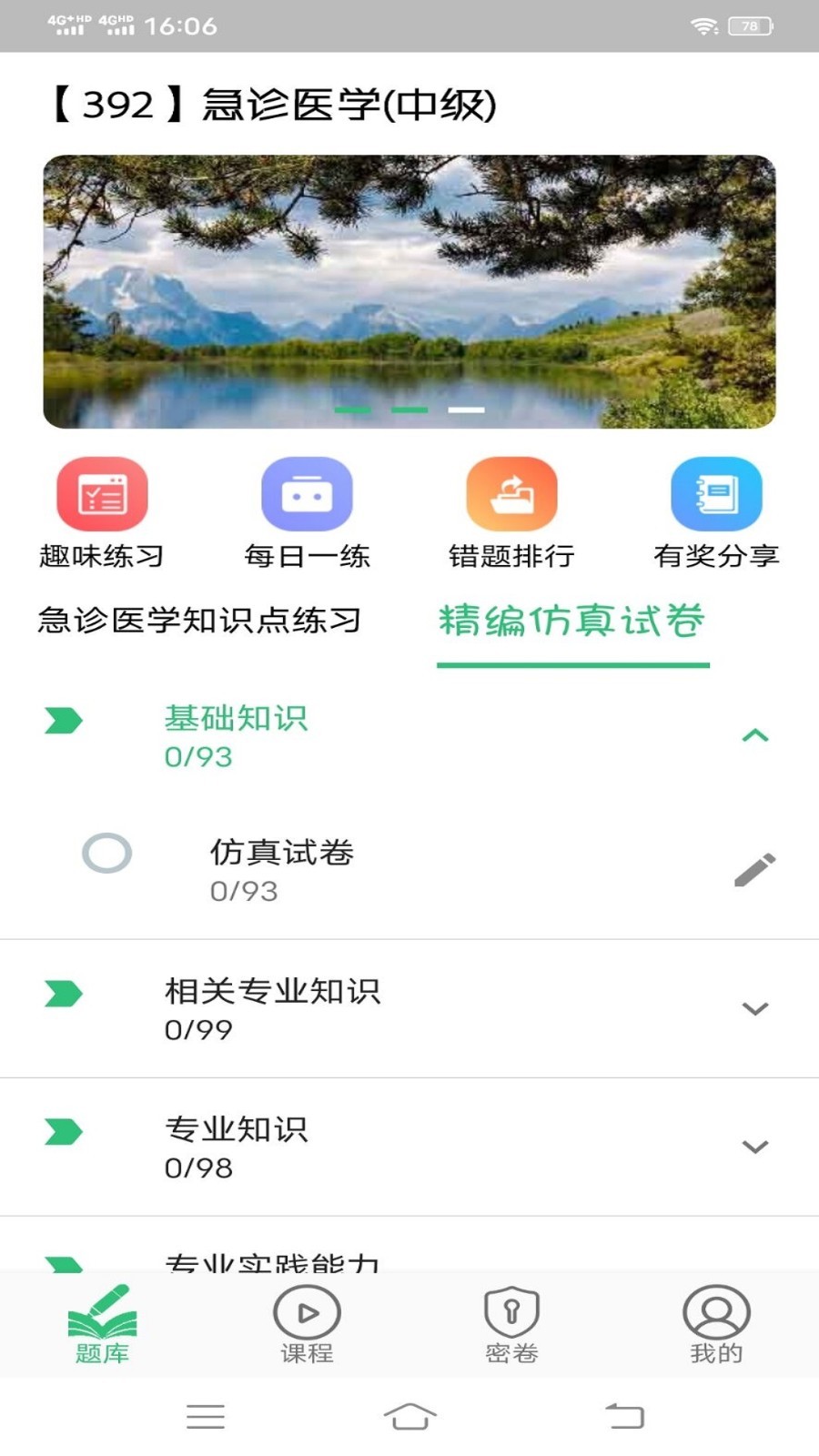This screenshot has width=819, height=1456.
Task: Expand the 相关专业知识 section
Action: pos(753,1008)
